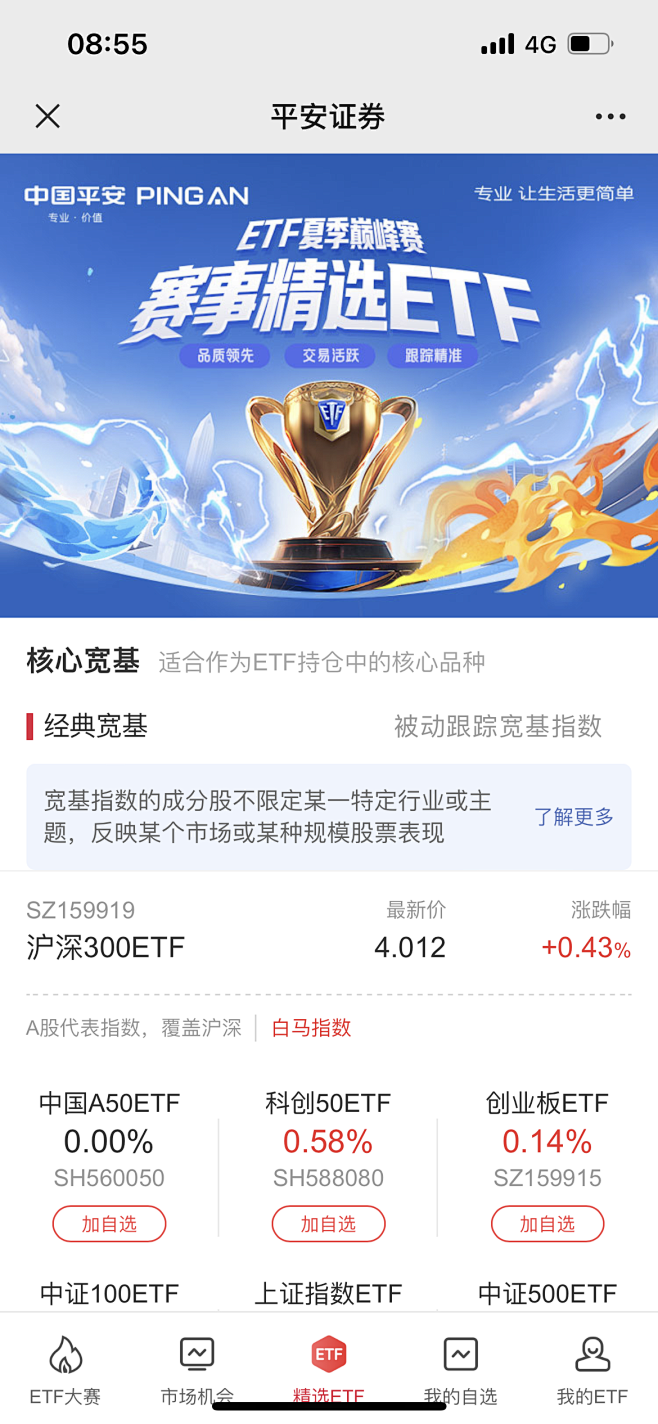The width and height of the screenshot is (658, 1424).
Task: Add 创业板ETF to watchlist
Action: point(547,1224)
